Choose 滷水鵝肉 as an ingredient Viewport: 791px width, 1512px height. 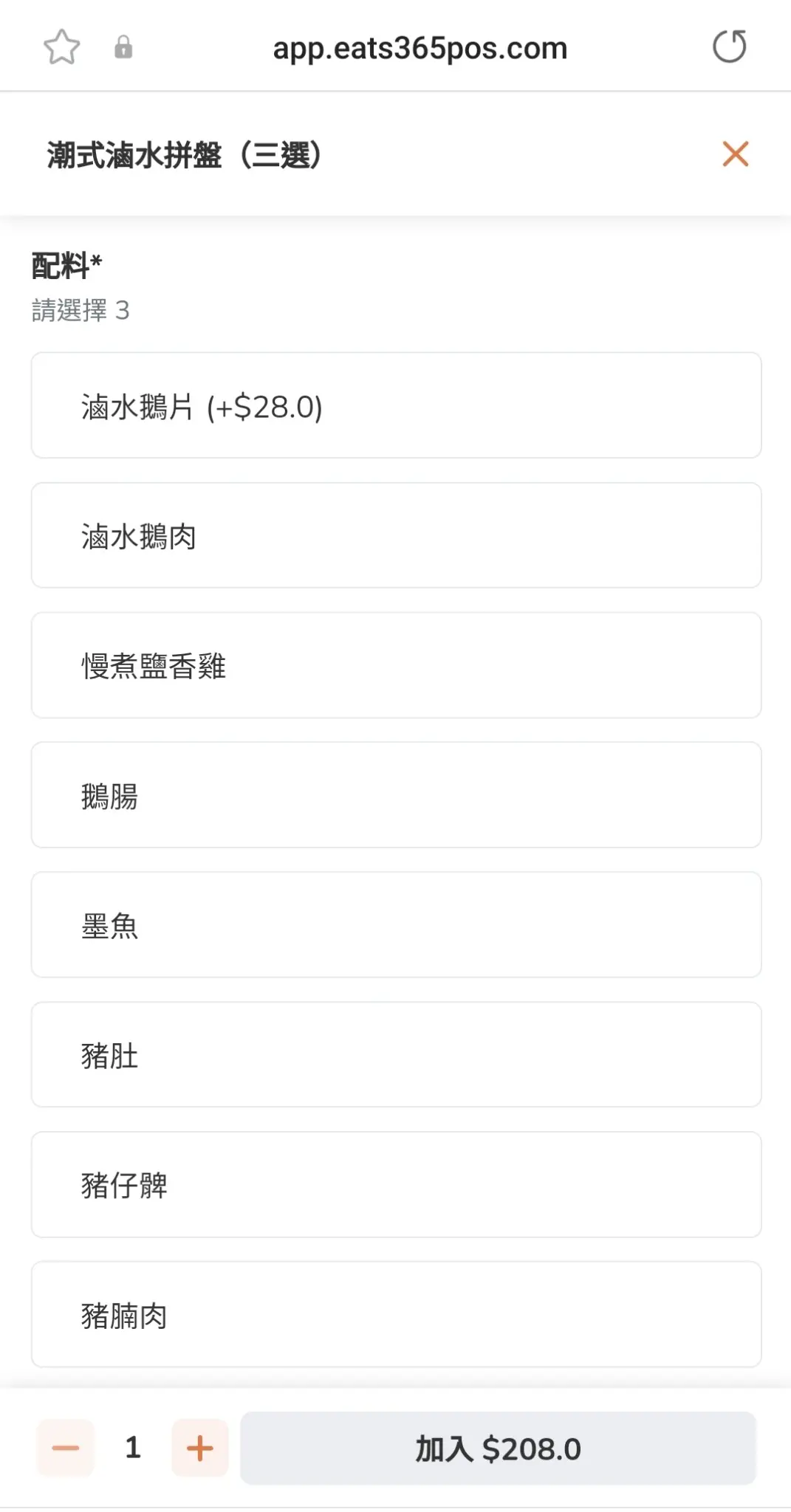click(396, 536)
